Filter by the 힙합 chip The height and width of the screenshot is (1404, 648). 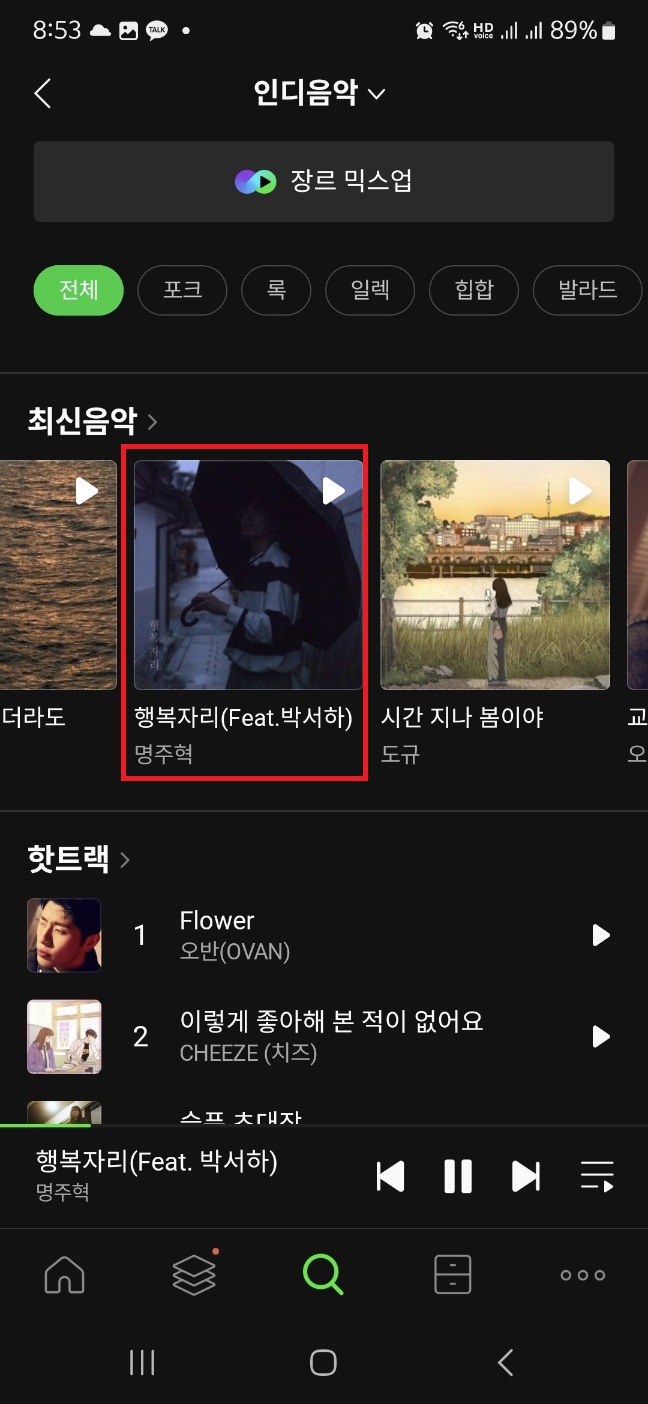(474, 290)
